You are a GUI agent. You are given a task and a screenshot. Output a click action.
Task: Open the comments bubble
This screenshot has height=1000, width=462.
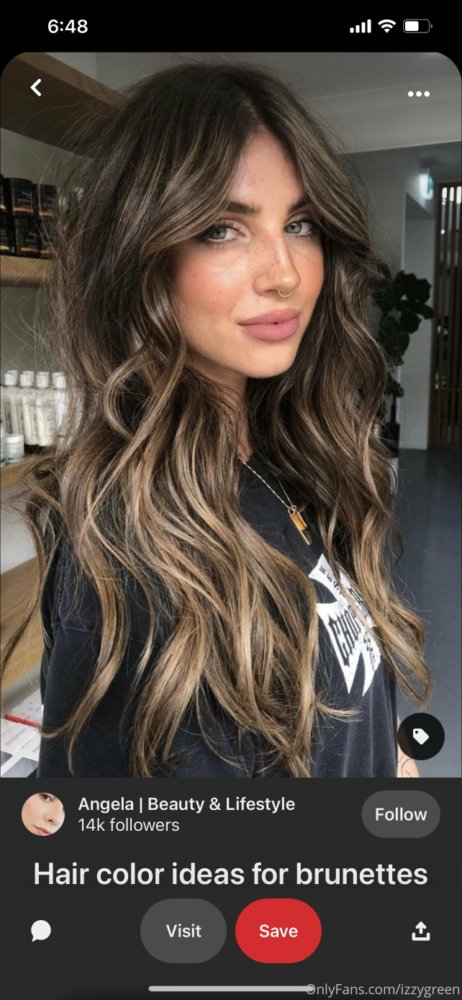click(41, 931)
